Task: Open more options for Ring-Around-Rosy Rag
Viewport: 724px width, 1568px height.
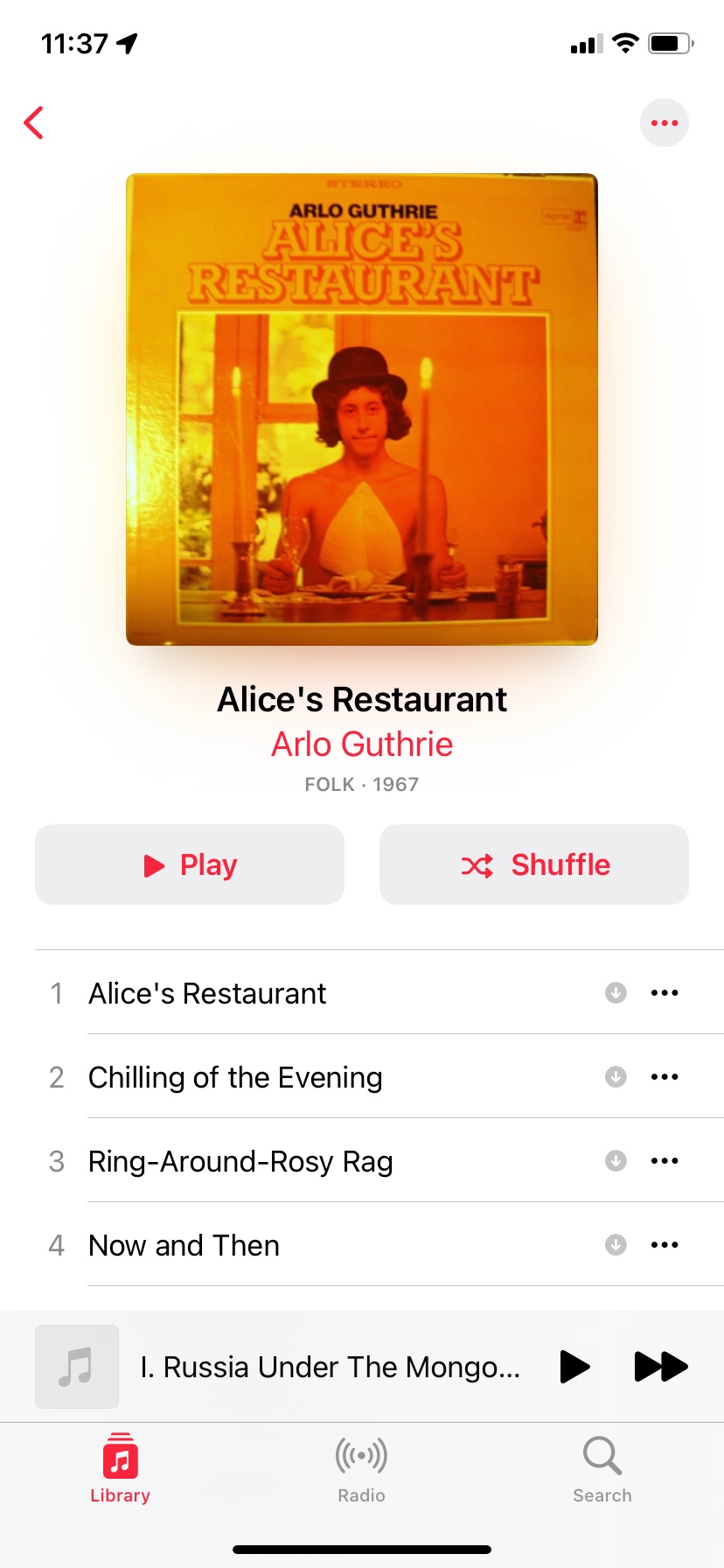Action: (x=665, y=1161)
